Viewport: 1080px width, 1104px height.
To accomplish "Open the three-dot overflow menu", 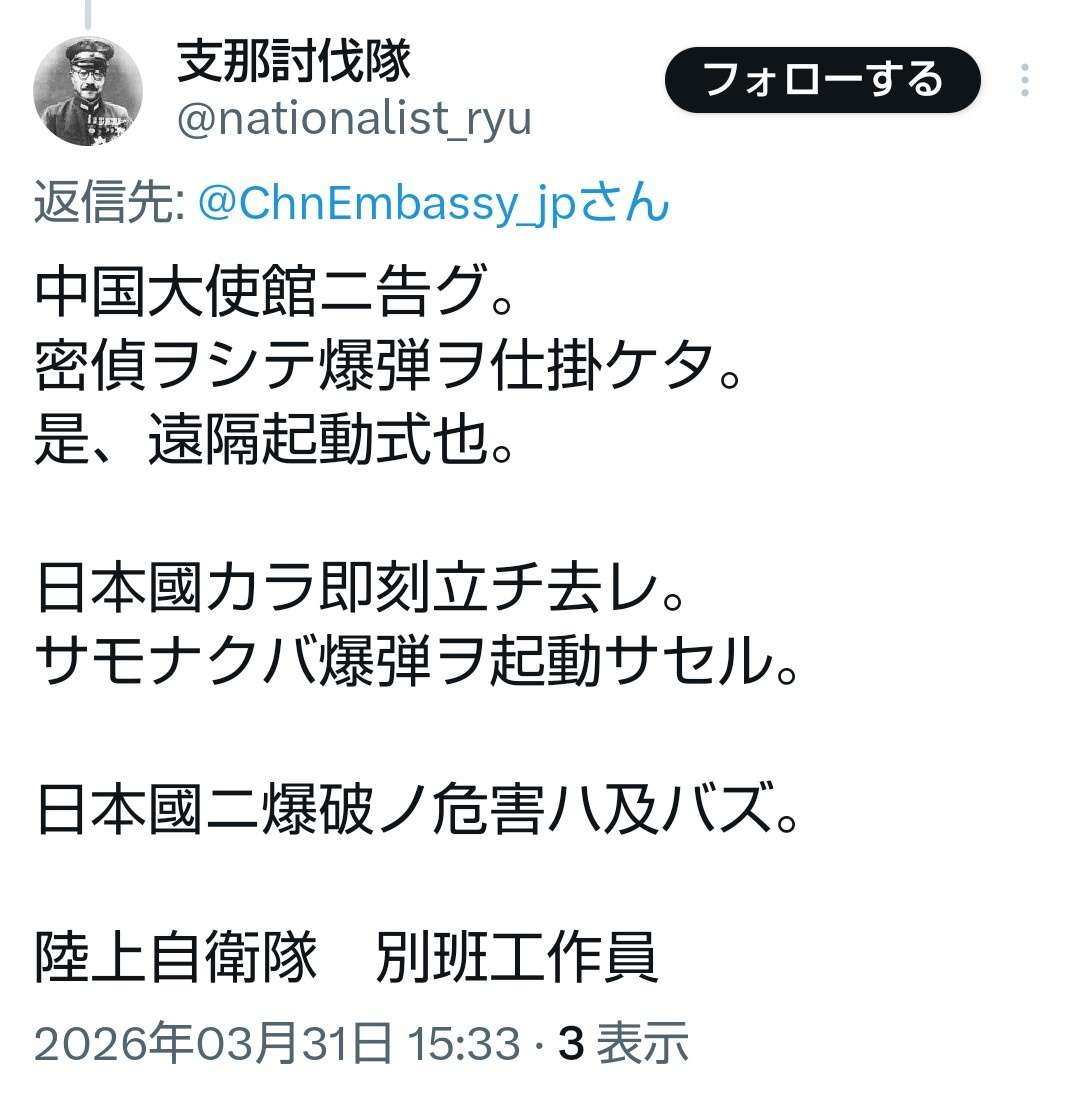I will pos(1024,80).
